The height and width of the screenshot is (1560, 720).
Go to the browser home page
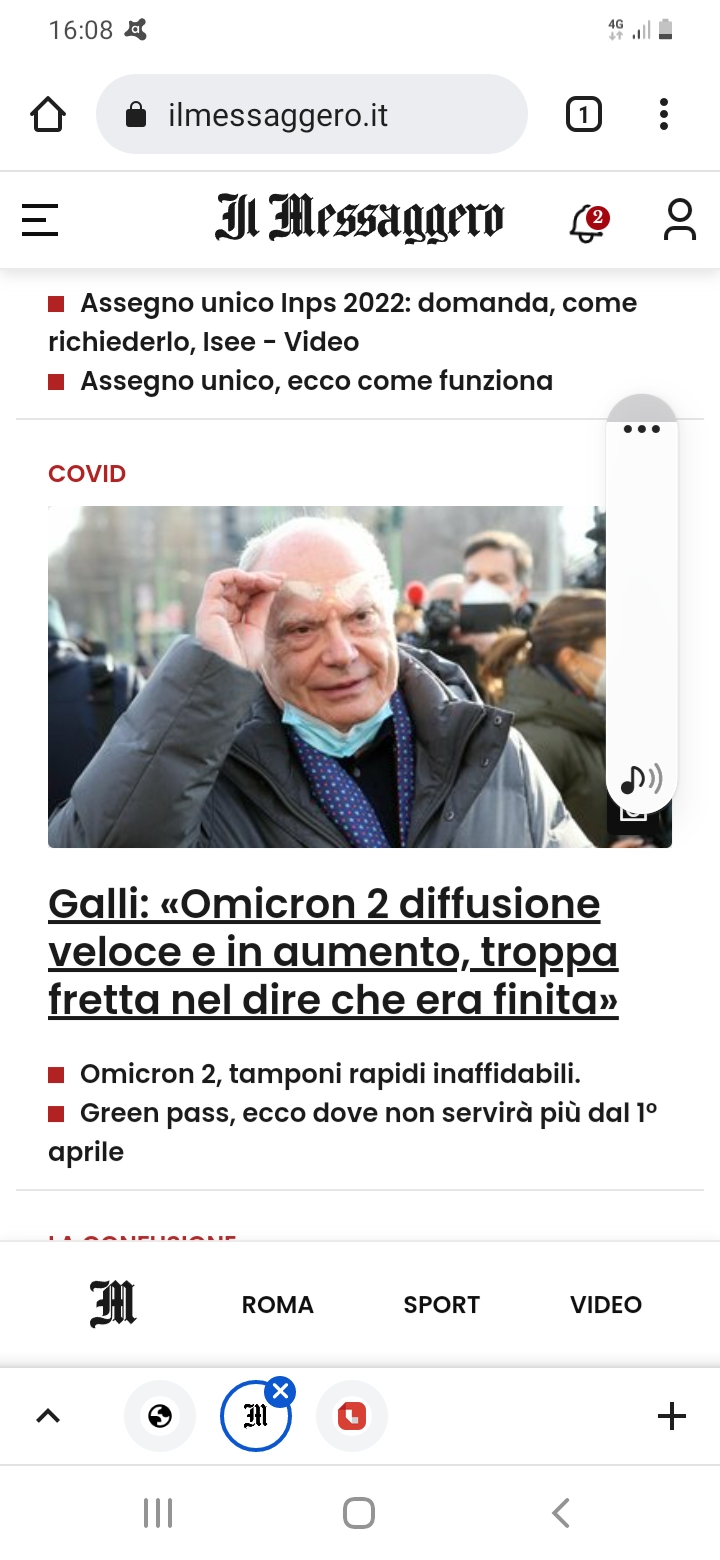coord(48,115)
